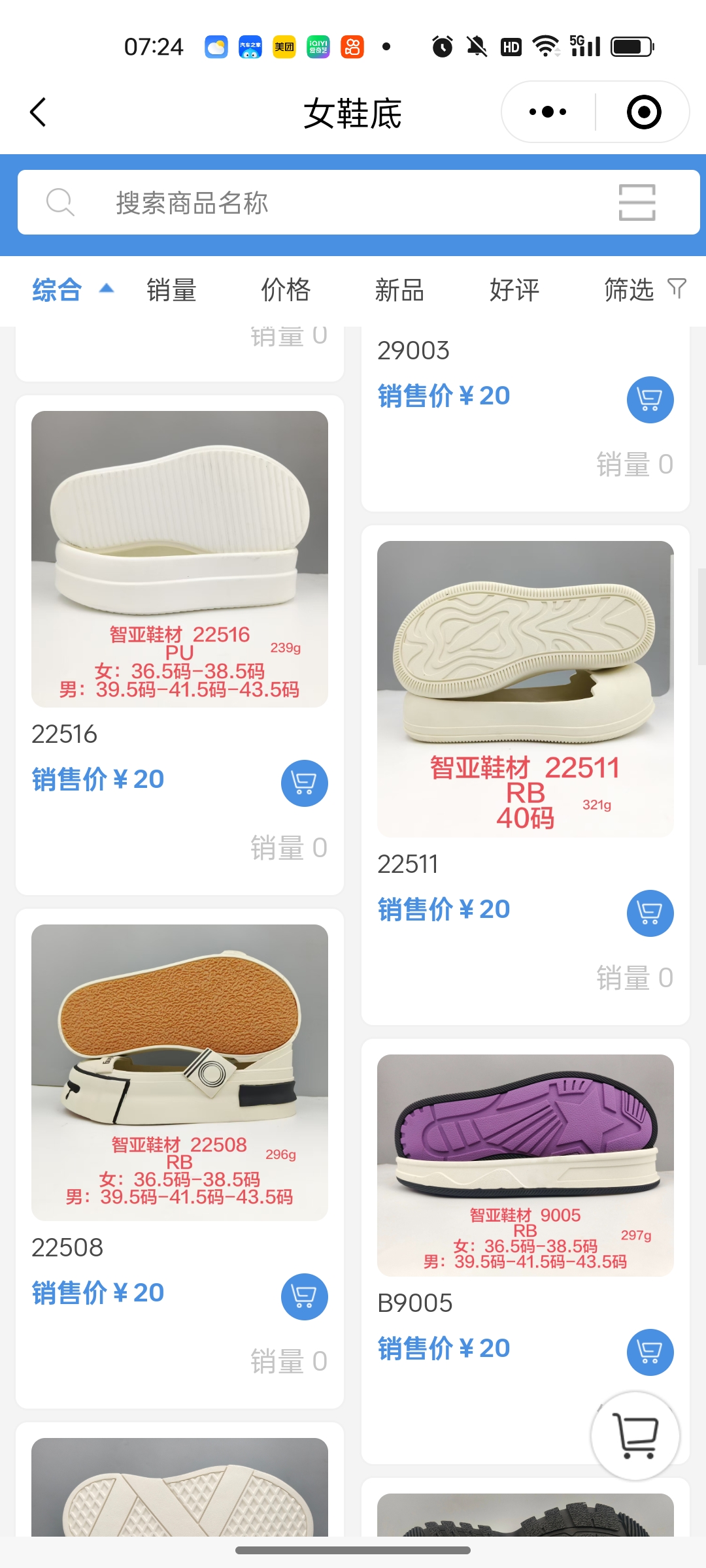Show 新品 products
Screen dimensions: 706x1568
[399, 289]
